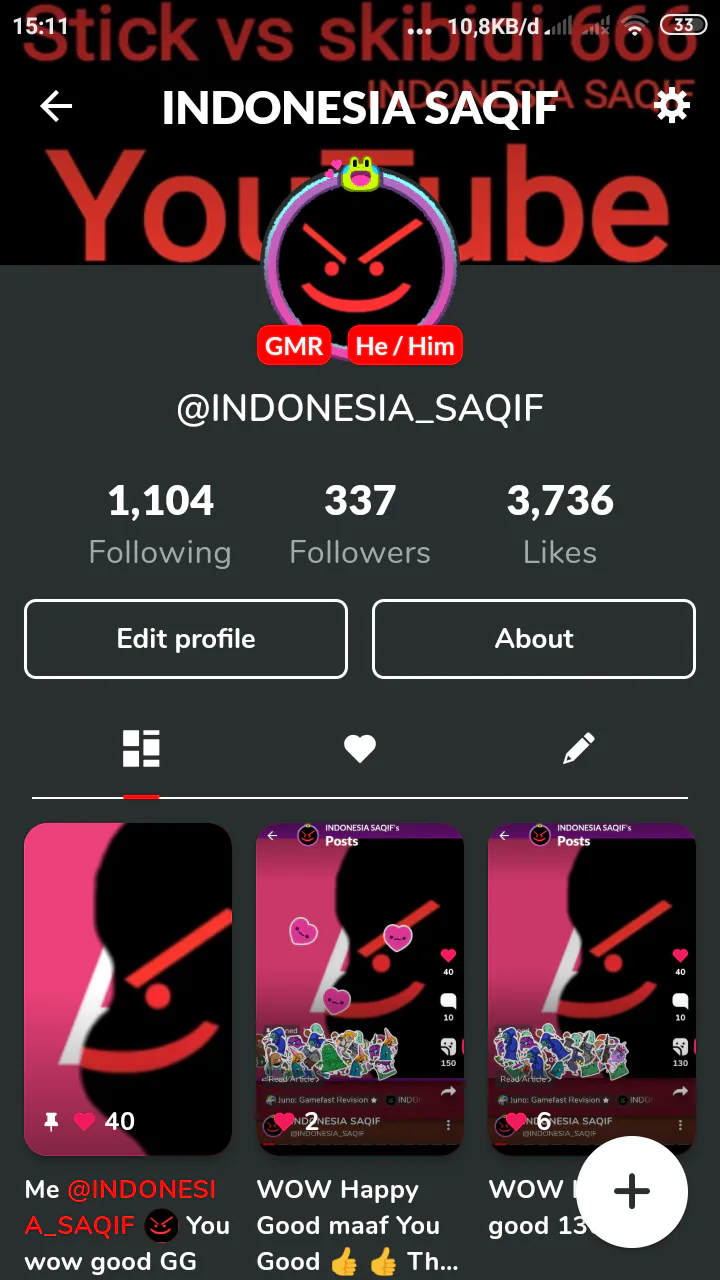Open the post with 6 likes
The image size is (720, 1280).
tap(592, 989)
